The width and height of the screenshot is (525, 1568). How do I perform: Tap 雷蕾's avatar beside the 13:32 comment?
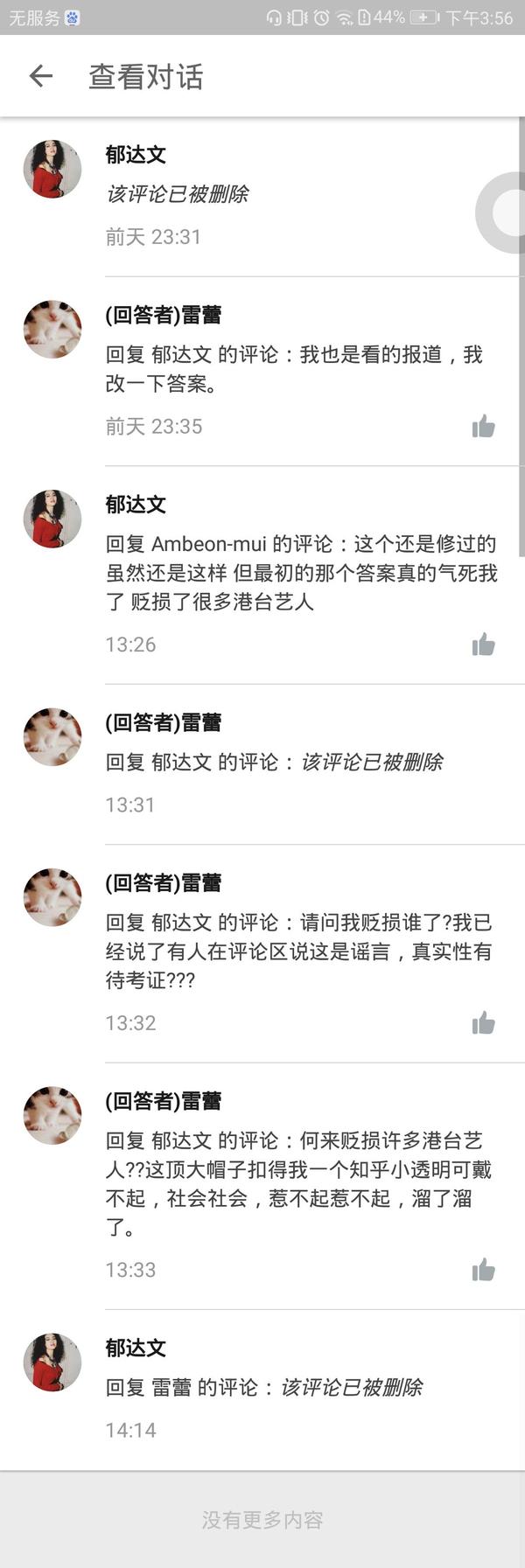[x=52, y=897]
